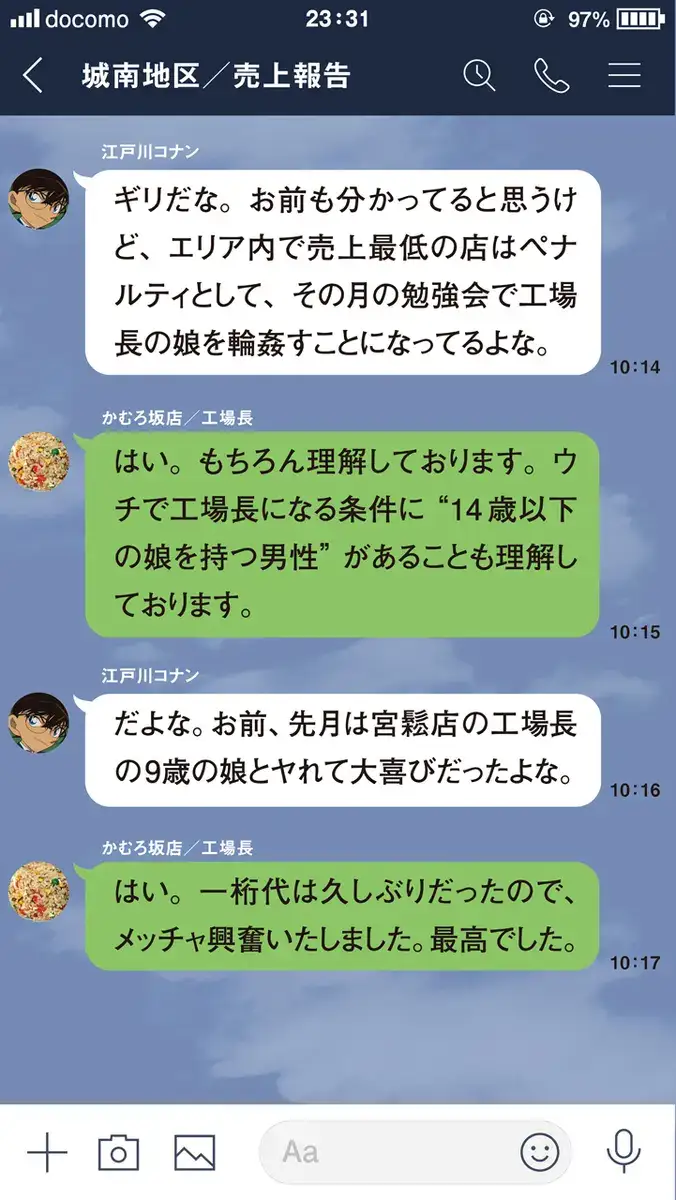The height and width of the screenshot is (1200, 676).
Task: Open the chat menu
Action: tap(624, 76)
